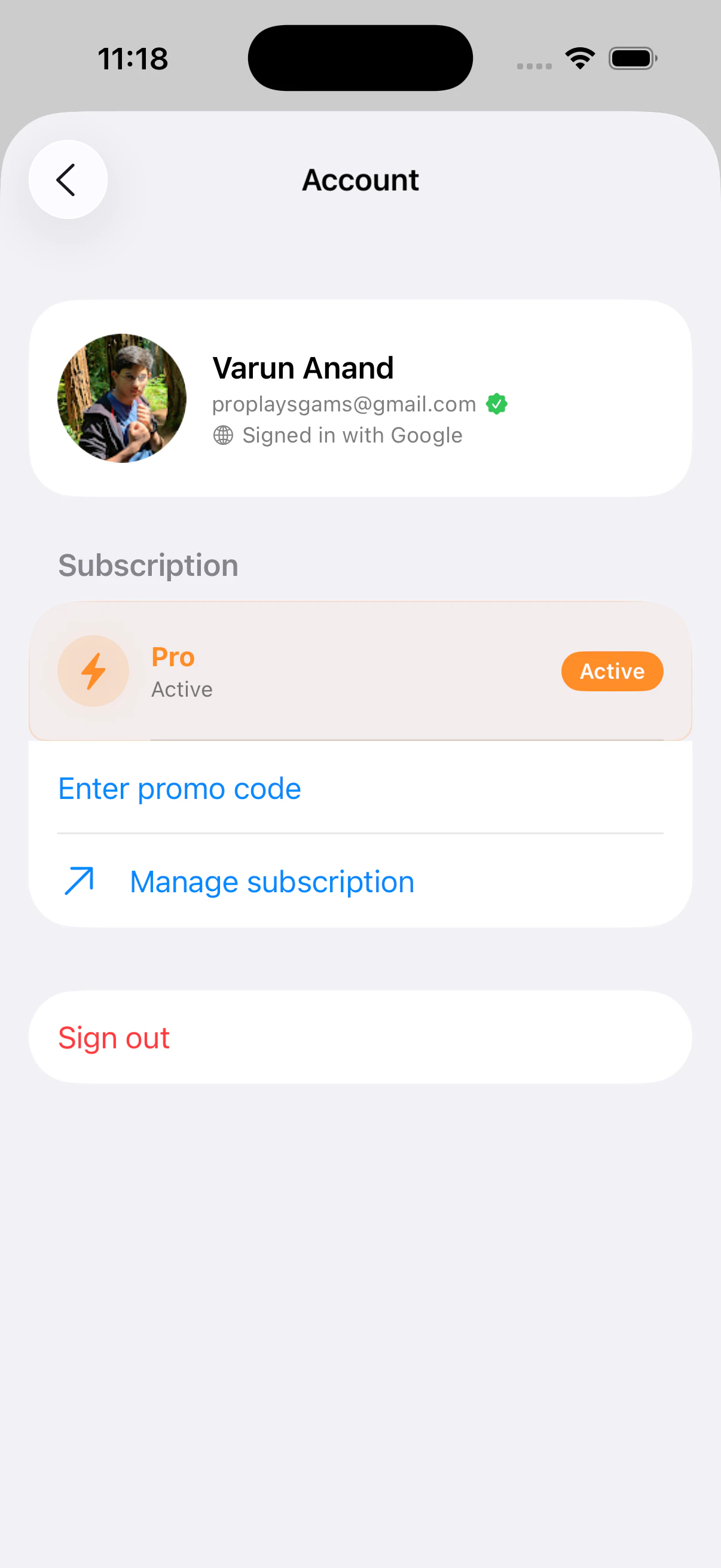Go back from the Account screen
Image resolution: width=721 pixels, height=1568 pixels.
click(68, 179)
